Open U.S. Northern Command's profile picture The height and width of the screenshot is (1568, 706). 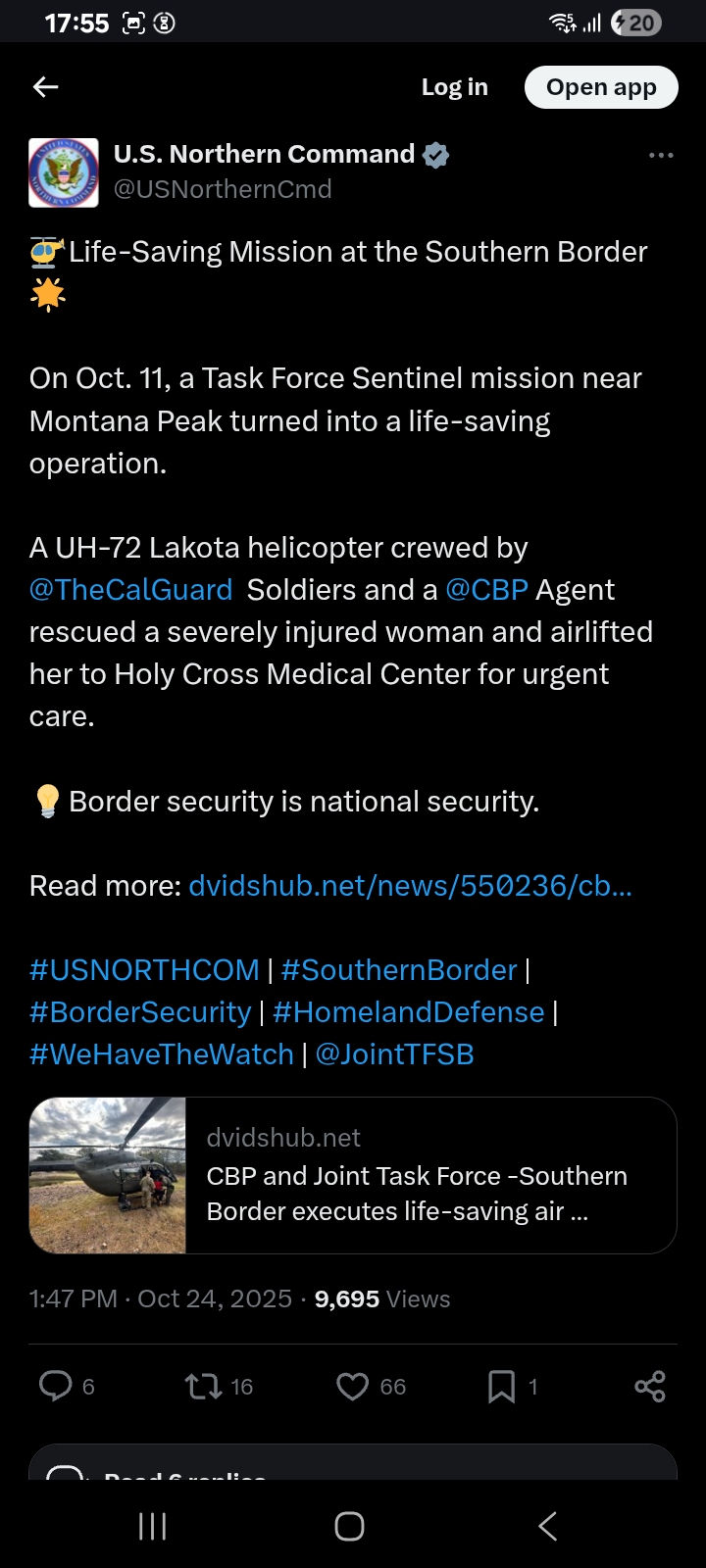(x=64, y=172)
